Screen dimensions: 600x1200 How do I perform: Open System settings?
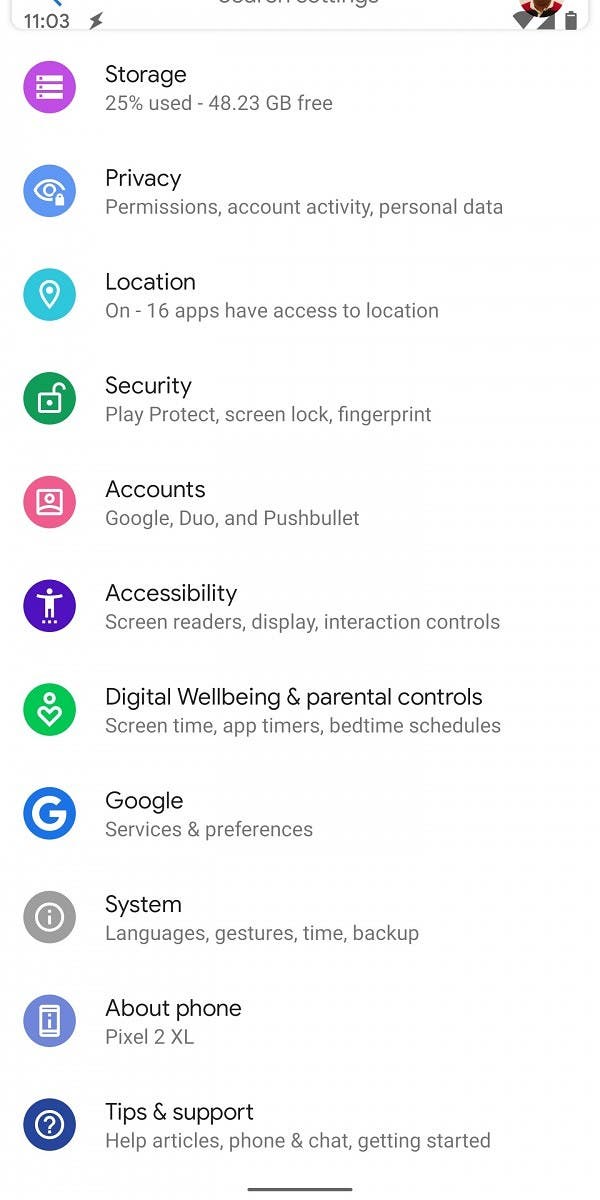[x=300, y=918]
